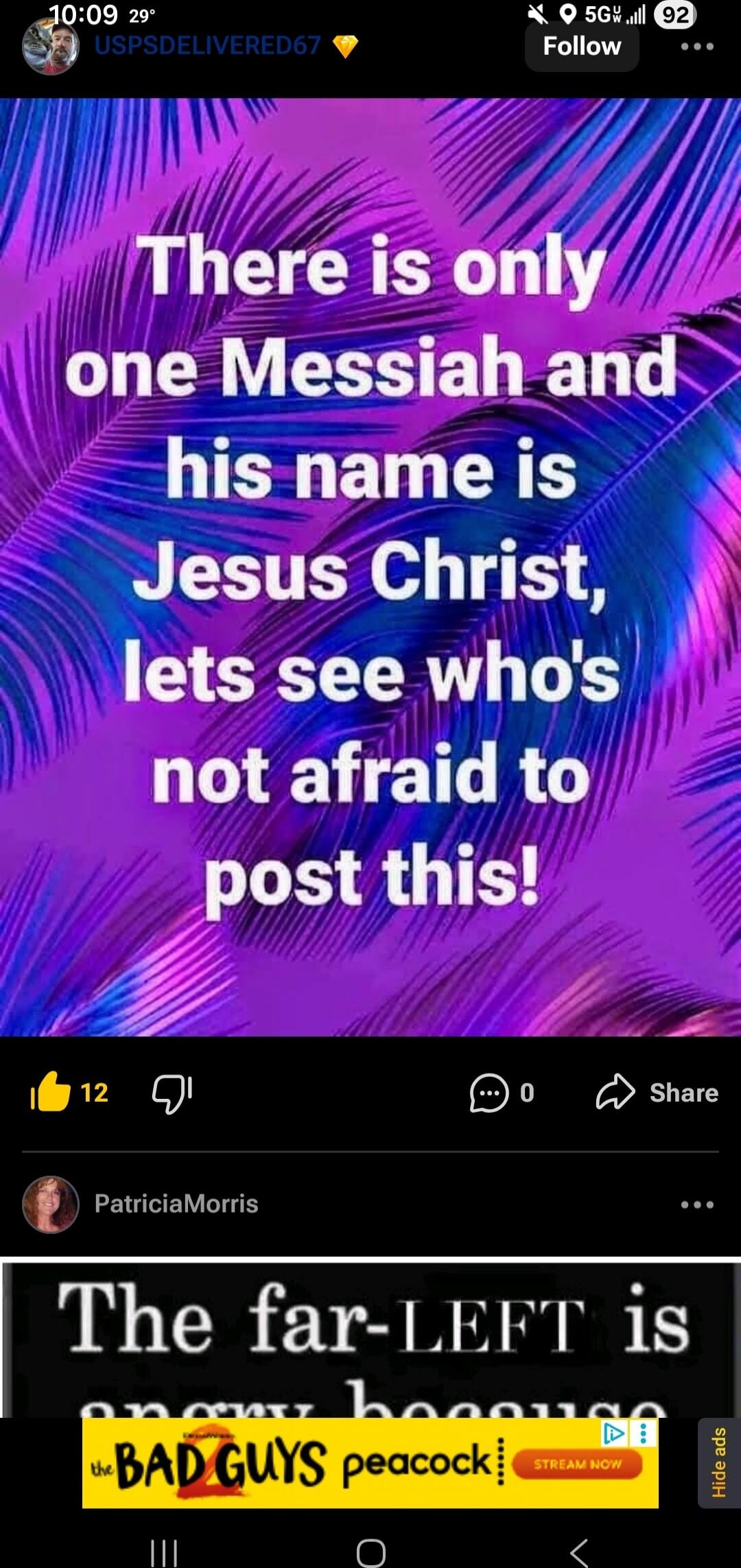
Task: Tap the Follow button
Action: point(582,47)
